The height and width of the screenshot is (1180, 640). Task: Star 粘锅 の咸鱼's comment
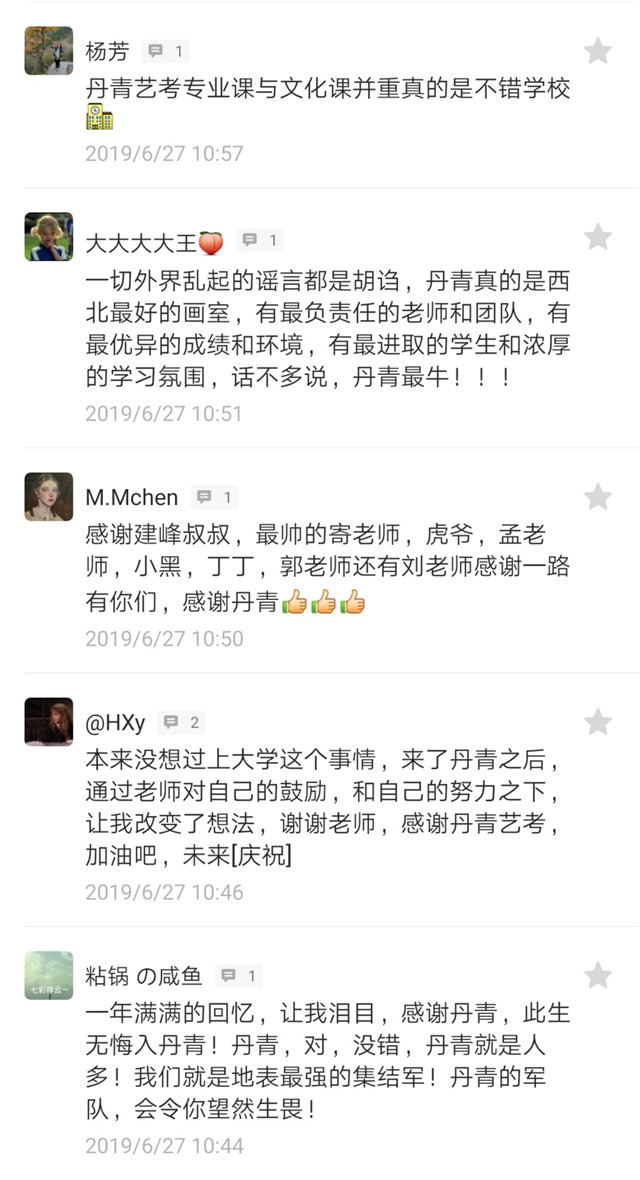tap(597, 975)
